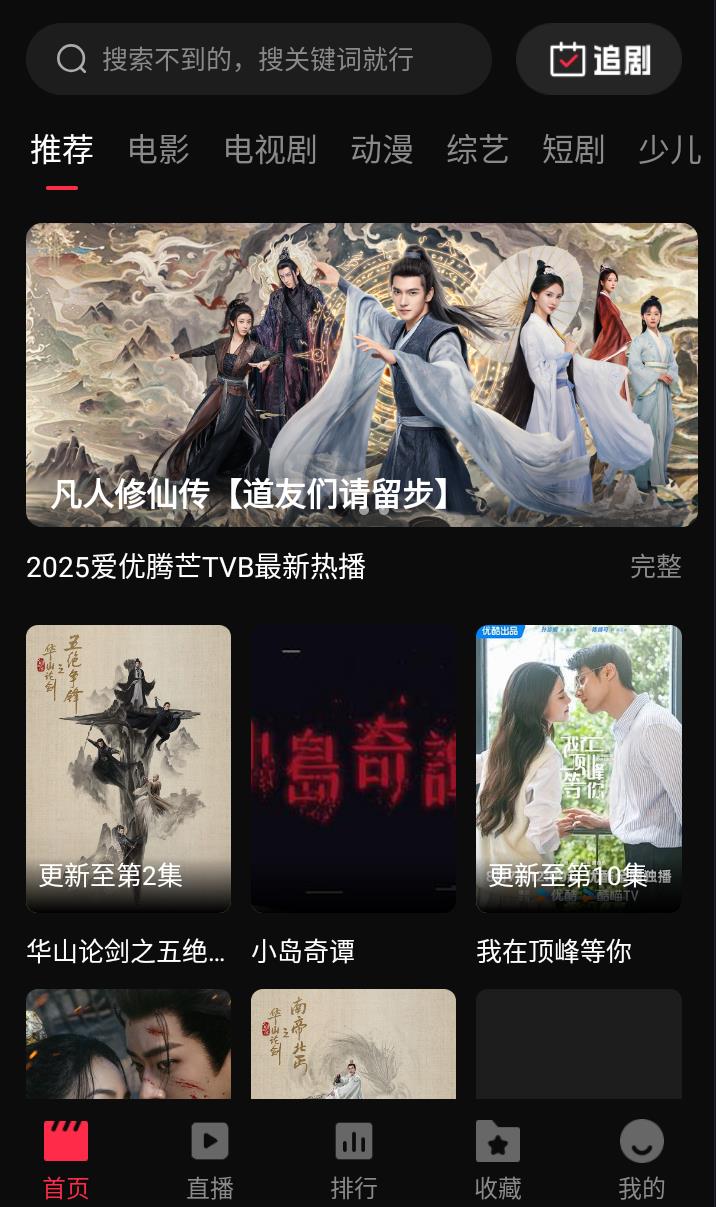Image resolution: width=716 pixels, height=1207 pixels.
Task: Select the 动漫 category tab
Action: pyautogui.click(x=382, y=150)
